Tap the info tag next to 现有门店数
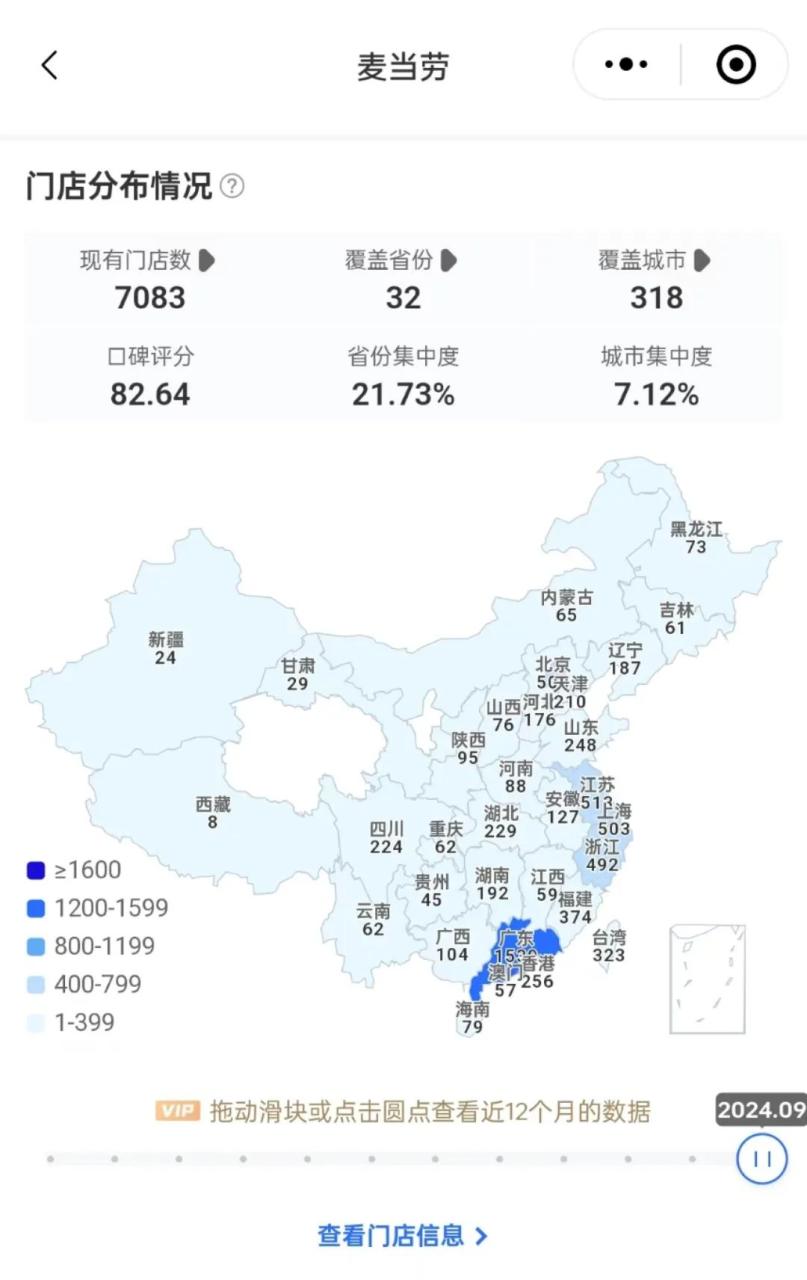The image size is (807, 1280). [x=207, y=261]
